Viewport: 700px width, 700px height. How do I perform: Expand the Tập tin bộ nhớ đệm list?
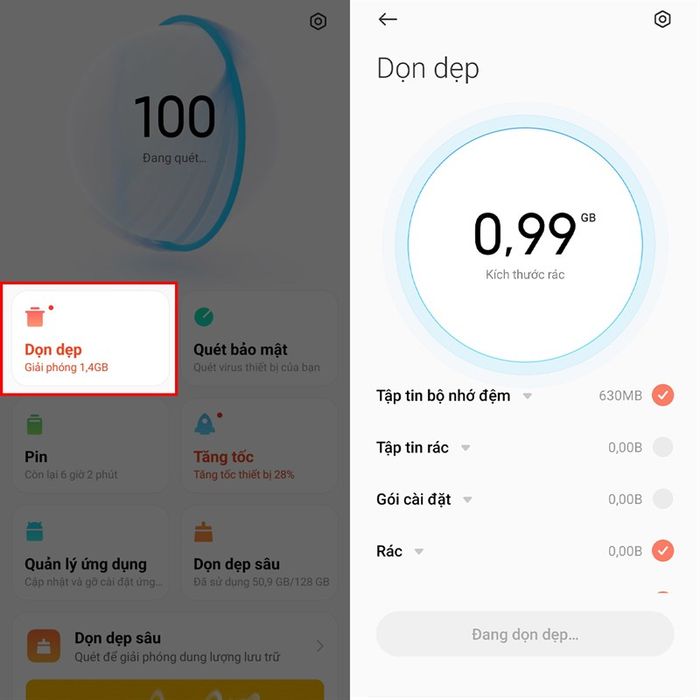click(x=527, y=396)
